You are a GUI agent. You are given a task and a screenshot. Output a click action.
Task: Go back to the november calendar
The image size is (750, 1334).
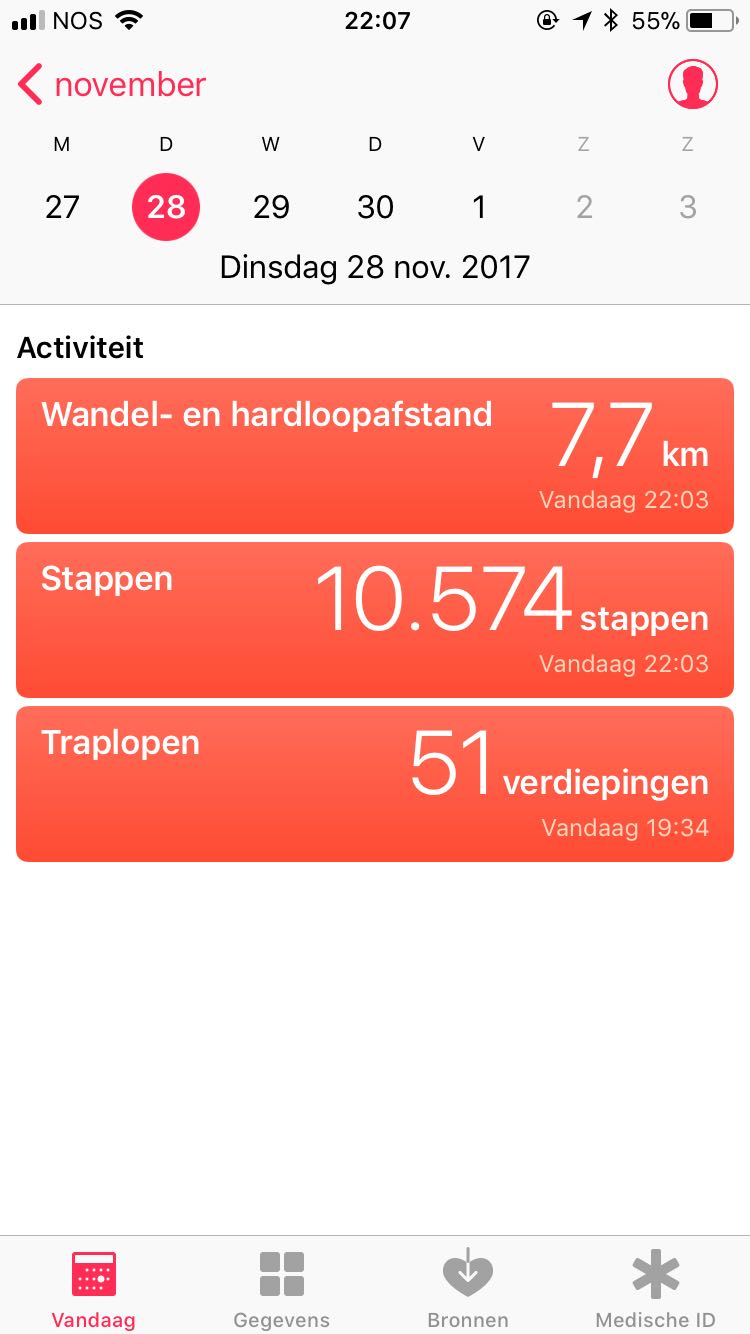[x=112, y=85]
